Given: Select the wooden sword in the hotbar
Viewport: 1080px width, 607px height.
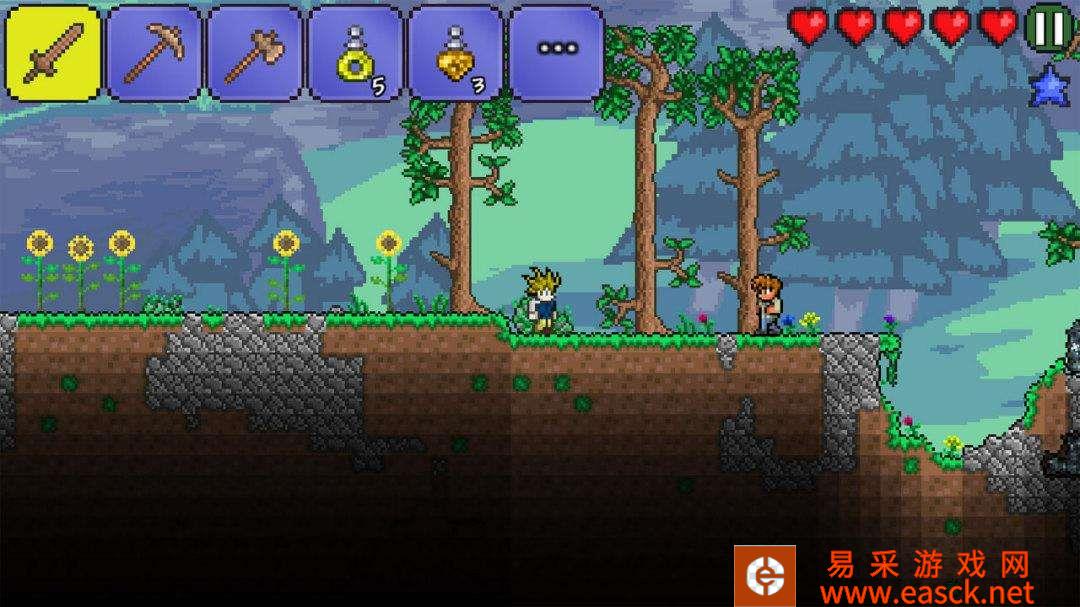Looking at the screenshot, I should [x=54, y=53].
